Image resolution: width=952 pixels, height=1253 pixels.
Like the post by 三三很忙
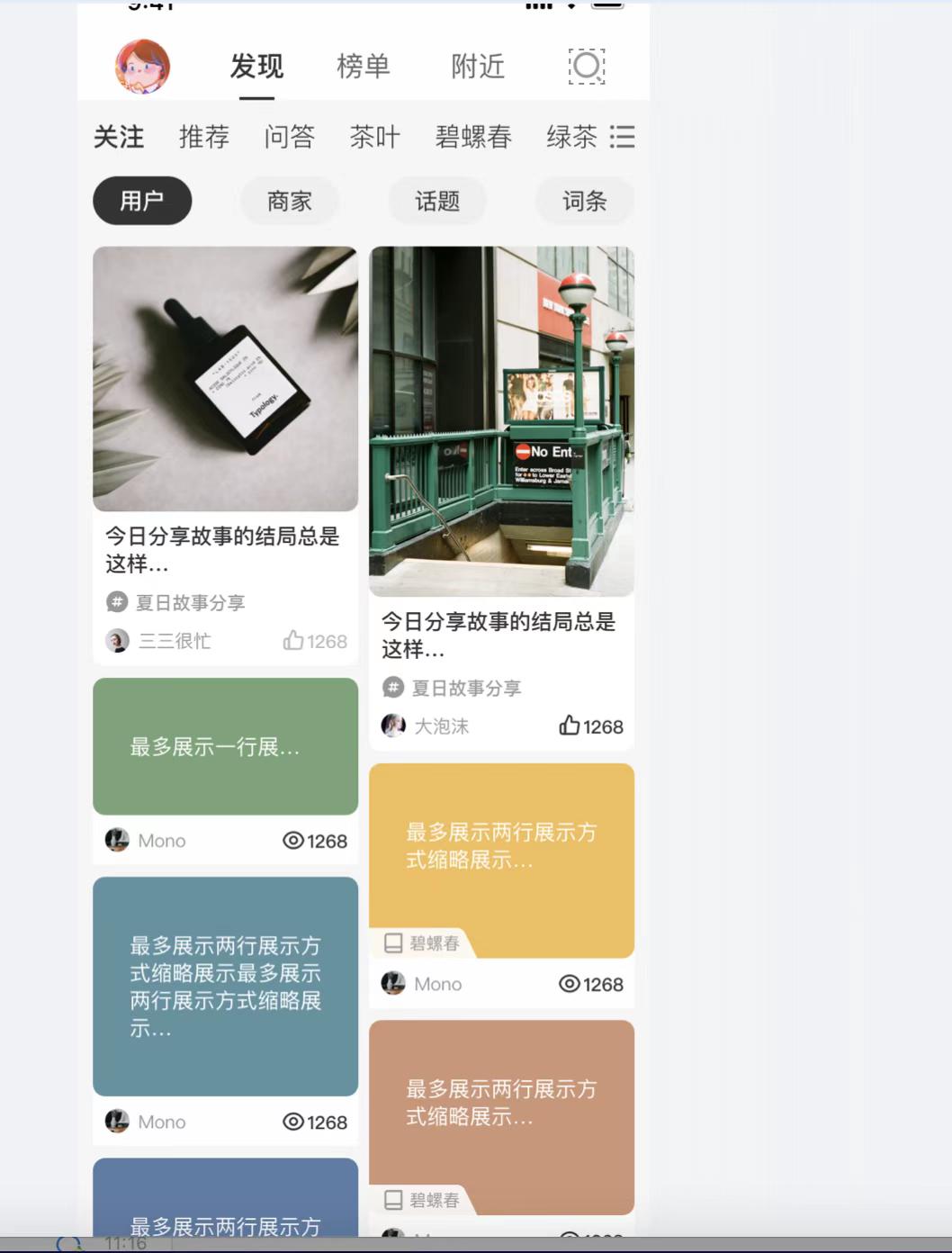(293, 641)
